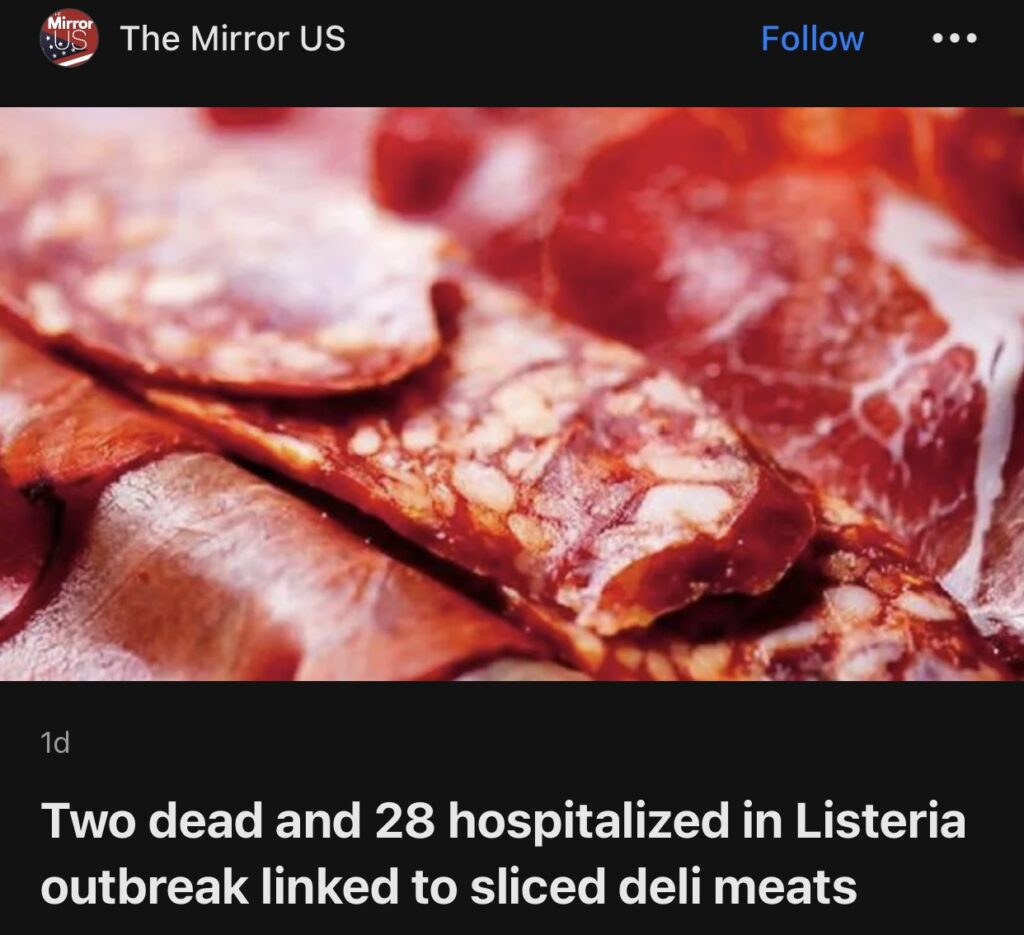Open The Mirror US publisher page
Image resolution: width=1024 pixels, height=935 pixels.
[232, 39]
